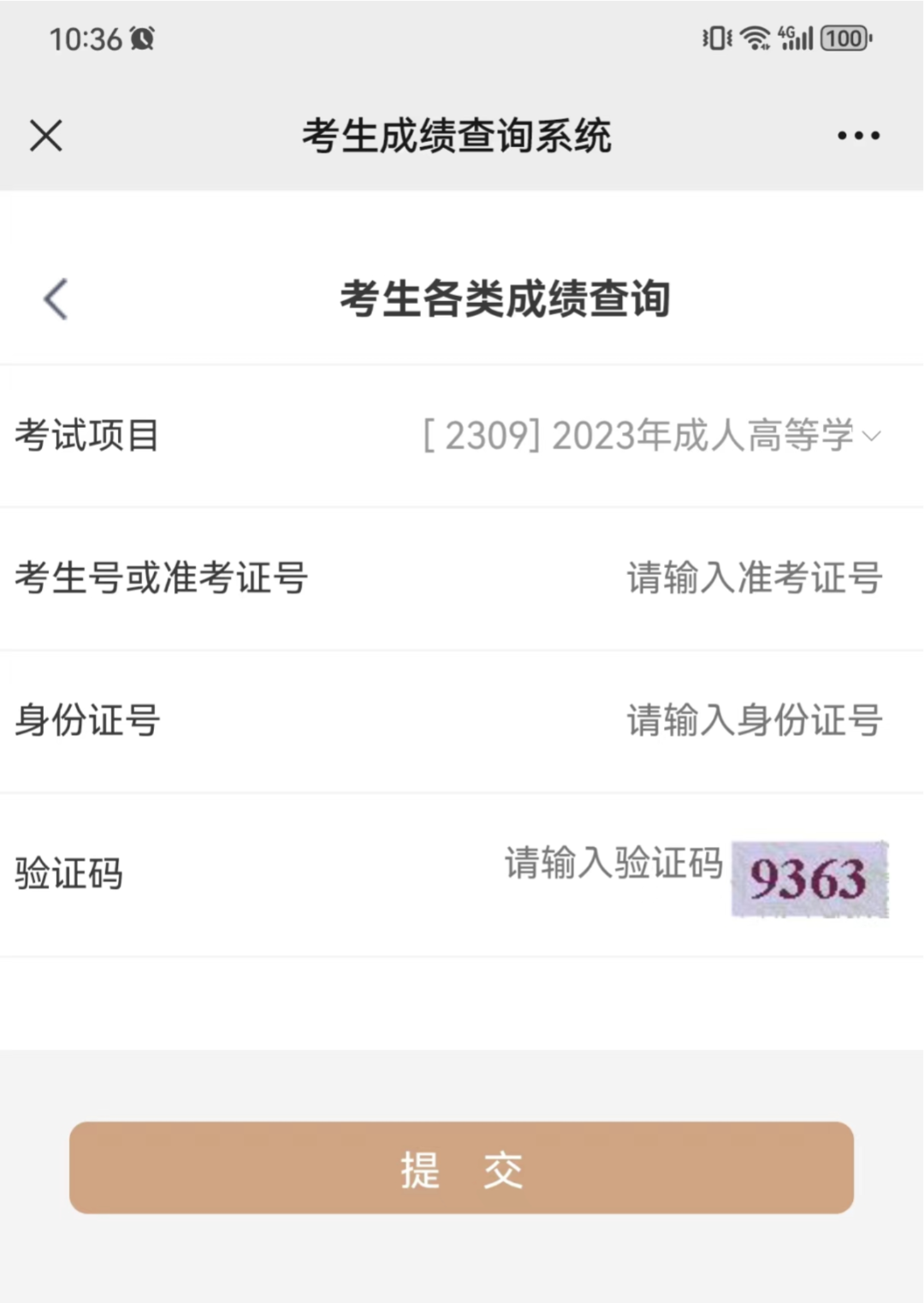Tap the 请输入验证码 input field
Image resolution: width=924 pixels, height=1303 pixels.
pos(614,866)
